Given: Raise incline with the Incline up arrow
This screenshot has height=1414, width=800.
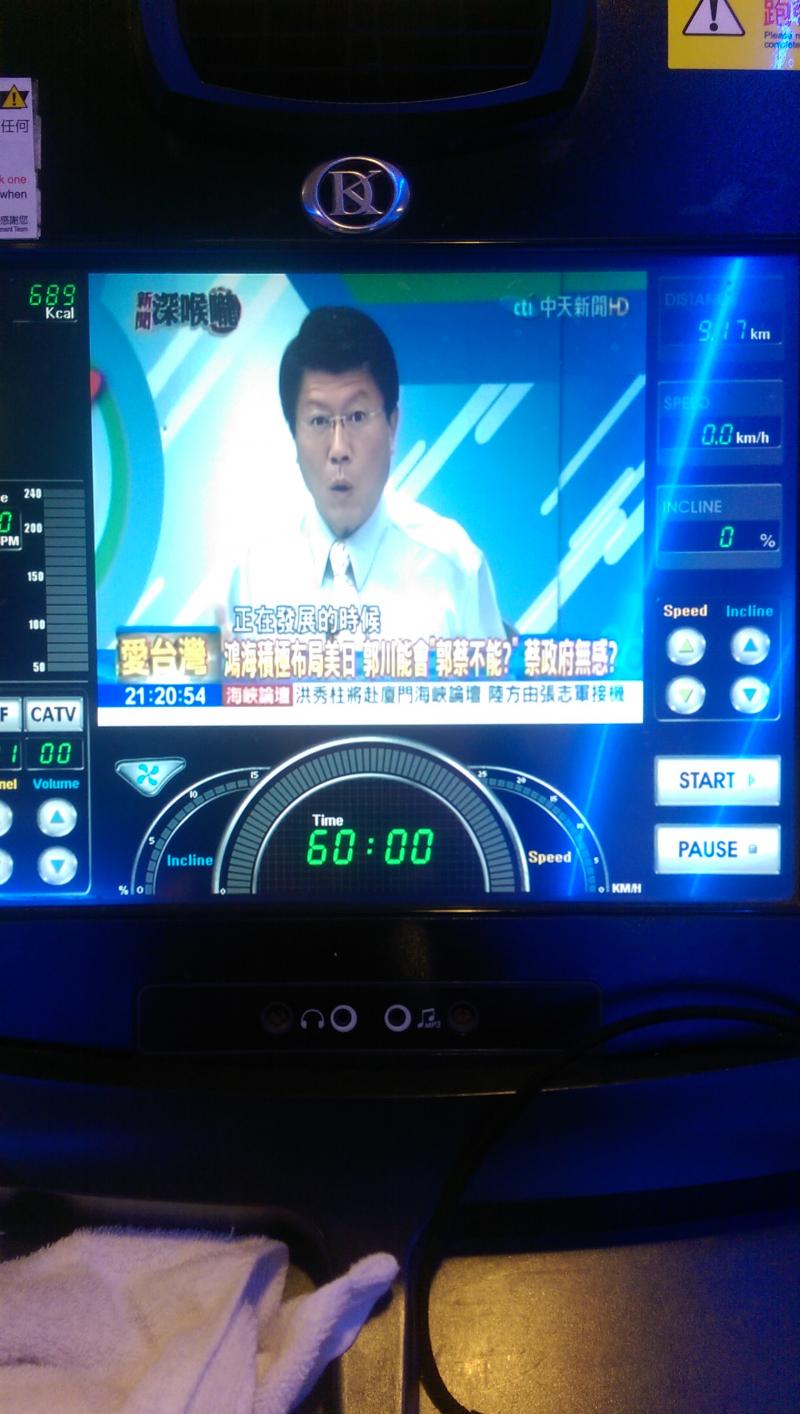Looking at the screenshot, I should coord(750,646).
